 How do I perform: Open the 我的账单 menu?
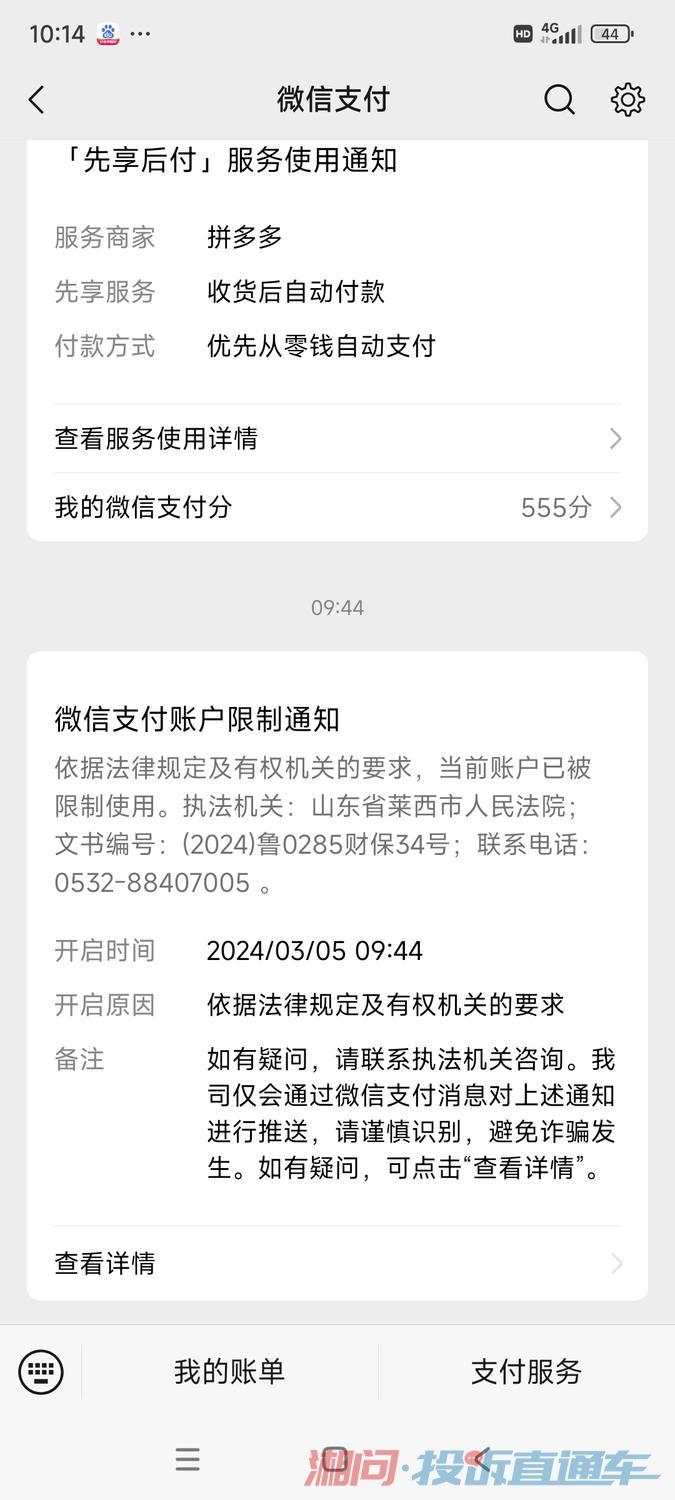coord(229,1372)
